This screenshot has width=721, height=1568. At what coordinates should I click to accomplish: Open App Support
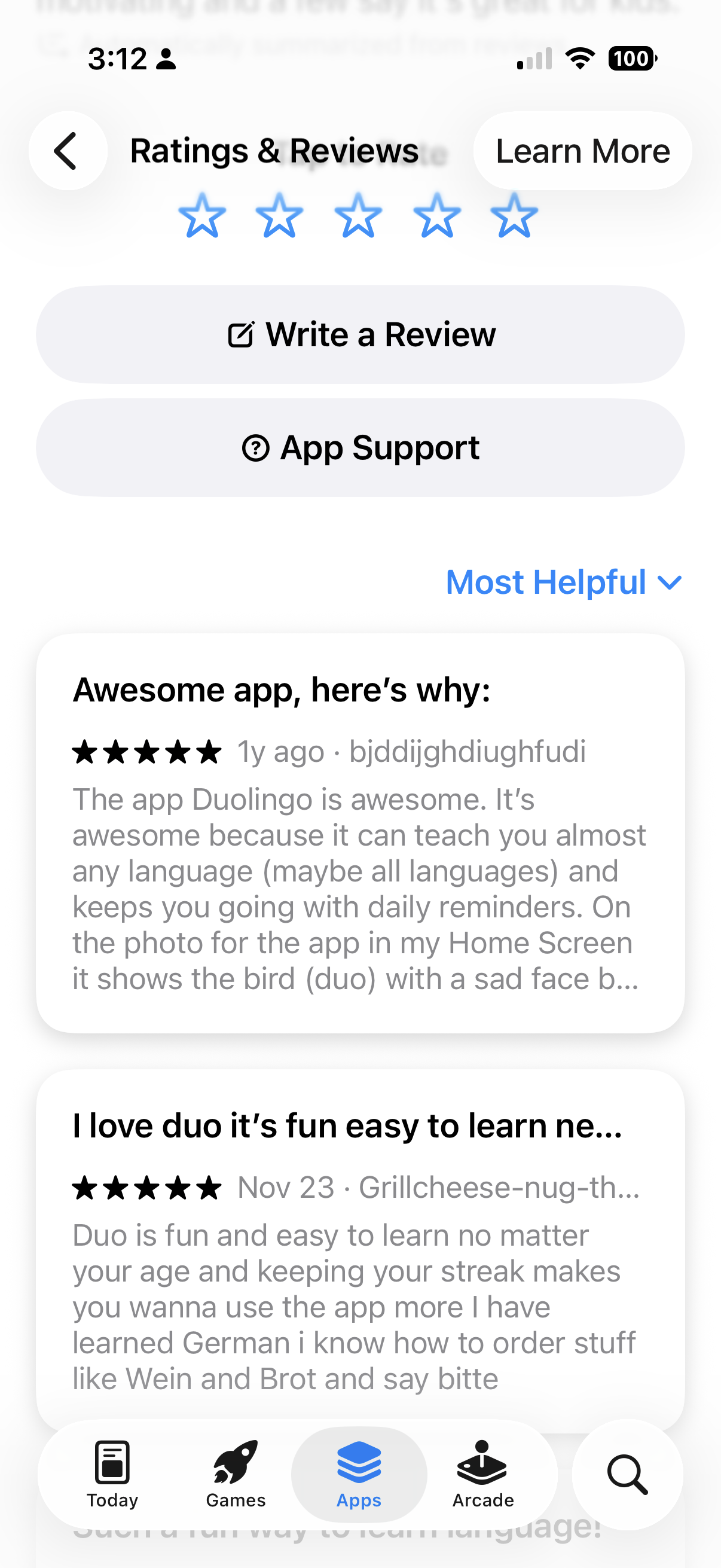pyautogui.click(x=360, y=448)
